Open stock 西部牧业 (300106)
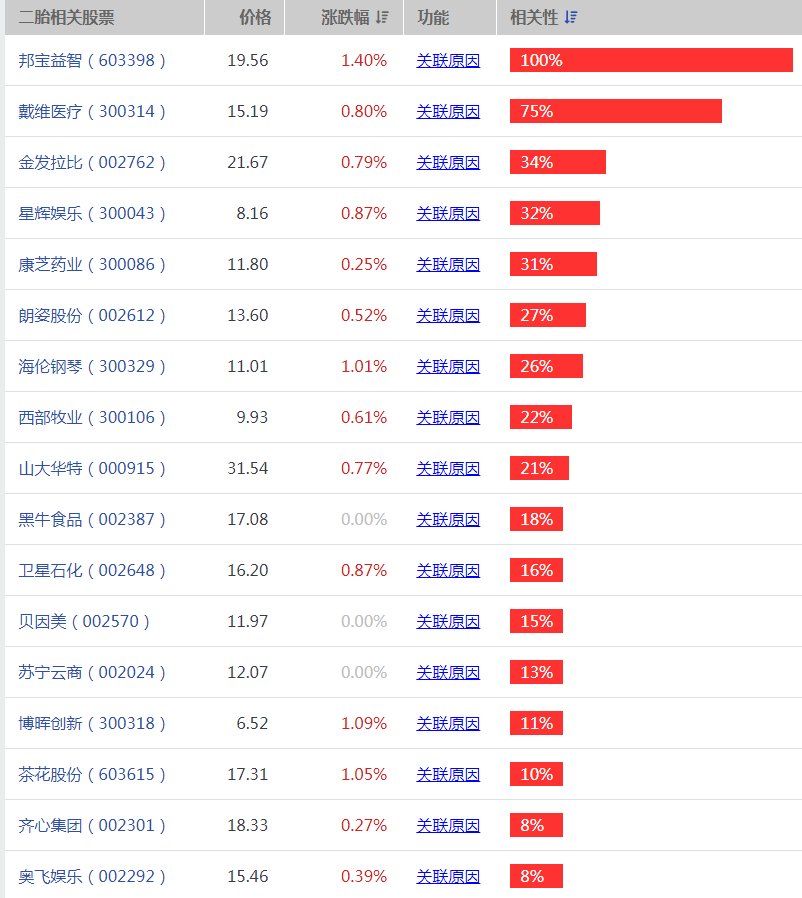Image resolution: width=802 pixels, height=898 pixels. (x=92, y=418)
